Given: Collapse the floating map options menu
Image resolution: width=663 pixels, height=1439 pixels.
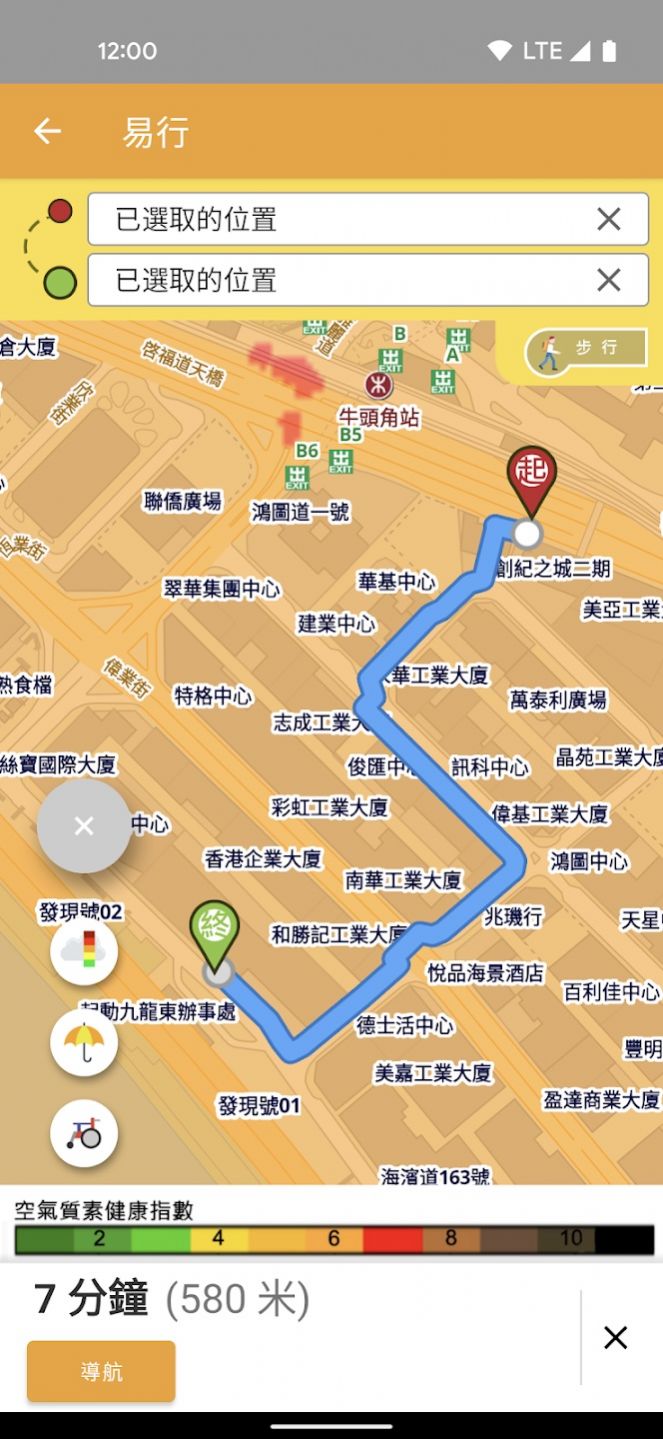Looking at the screenshot, I should (84, 826).
